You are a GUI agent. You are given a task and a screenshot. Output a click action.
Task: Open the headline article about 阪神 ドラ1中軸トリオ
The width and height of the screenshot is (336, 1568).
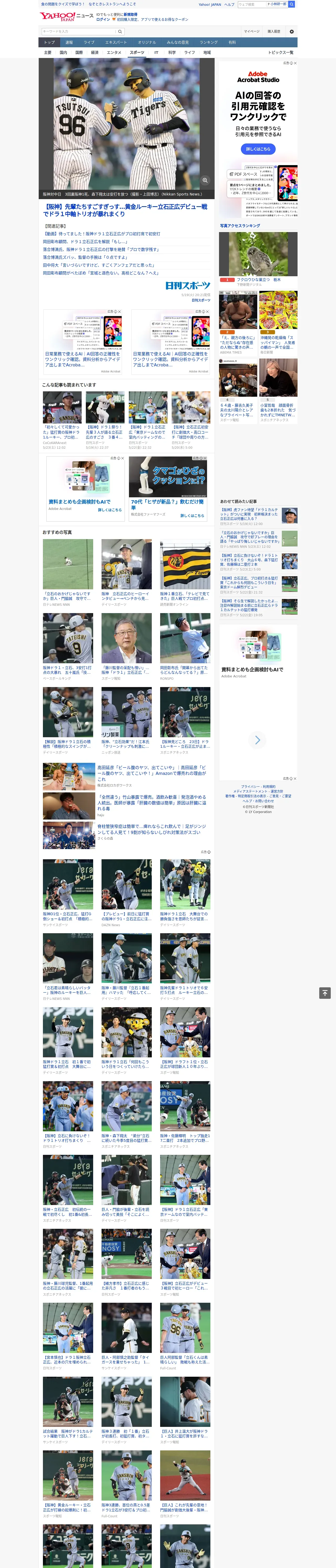[125, 210]
